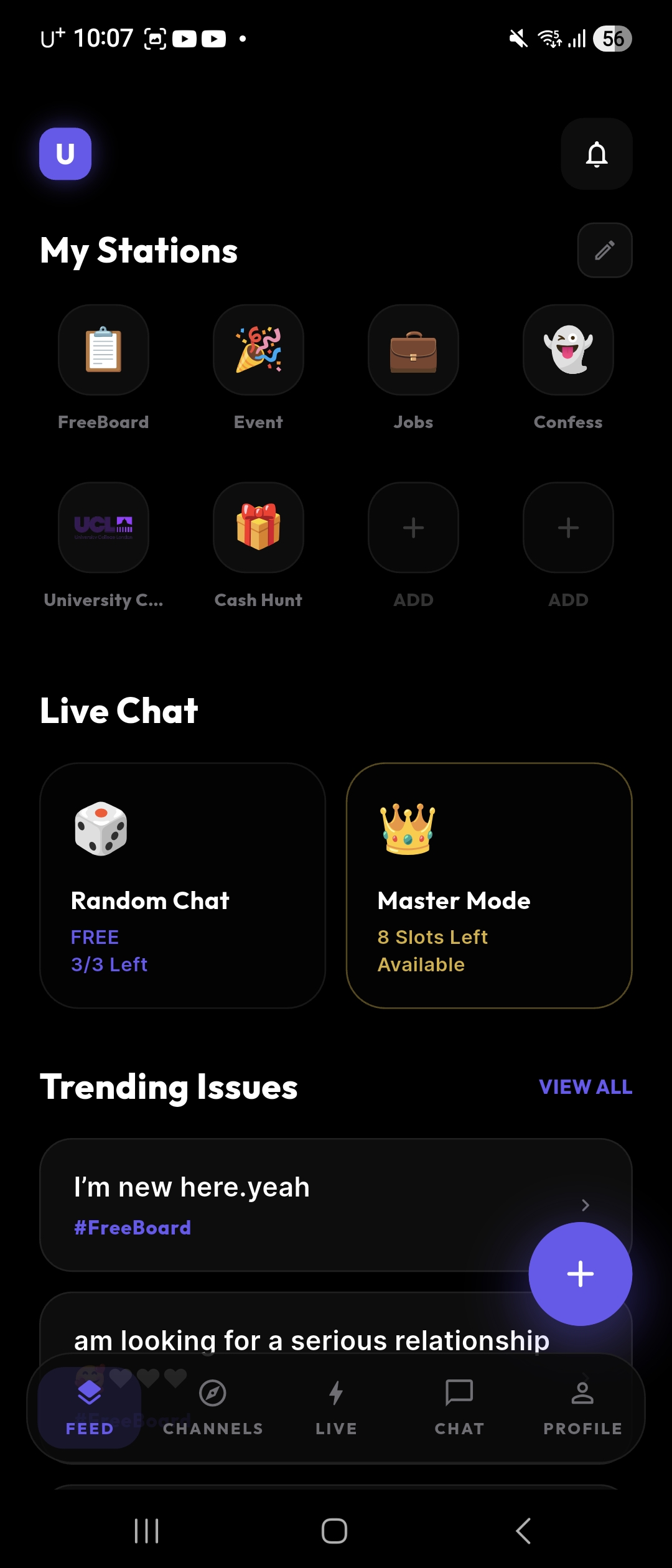Open the Event station party icon
Image resolution: width=672 pixels, height=1568 pixels.
point(258,350)
